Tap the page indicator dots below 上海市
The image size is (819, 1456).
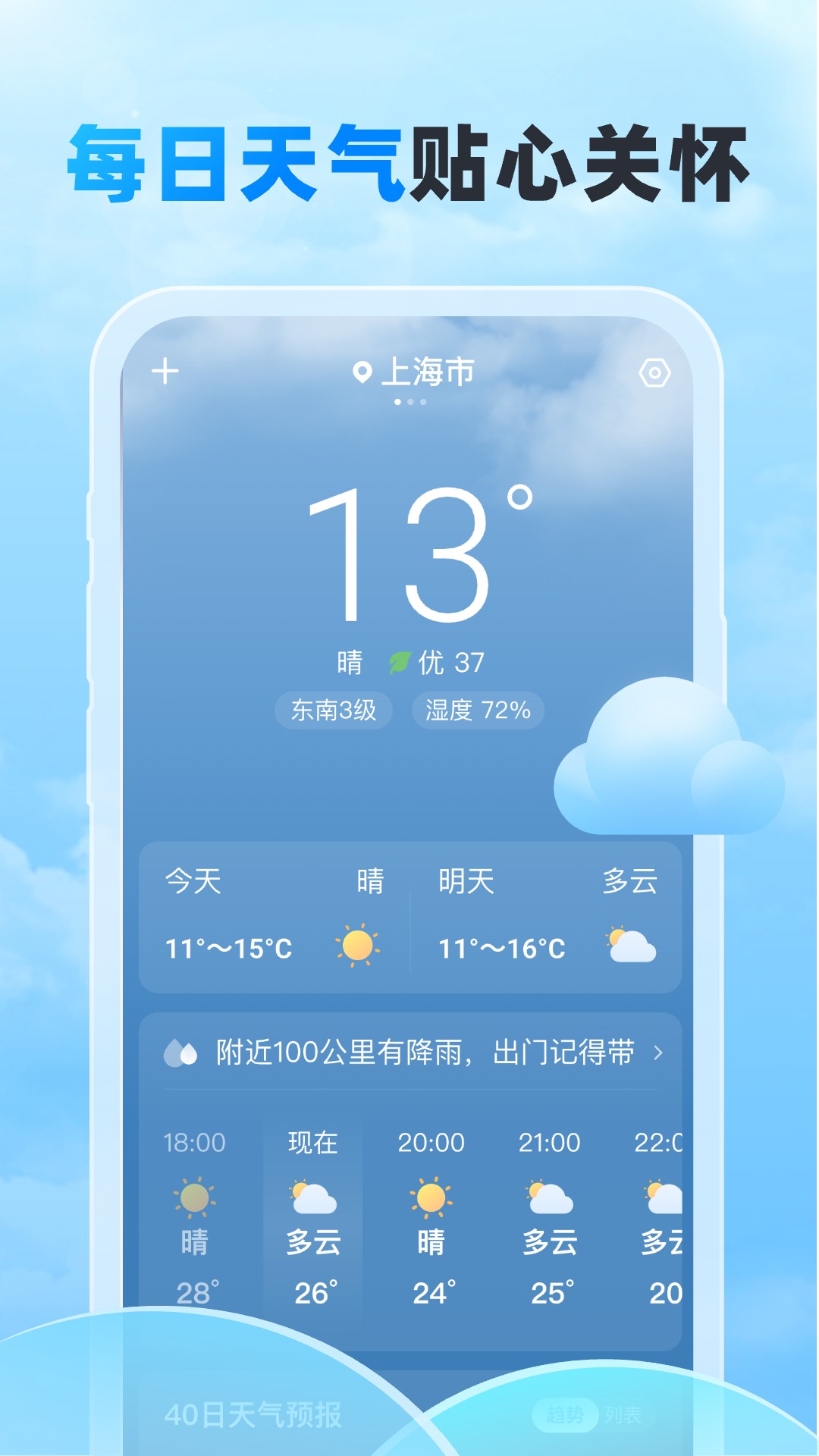click(x=409, y=402)
